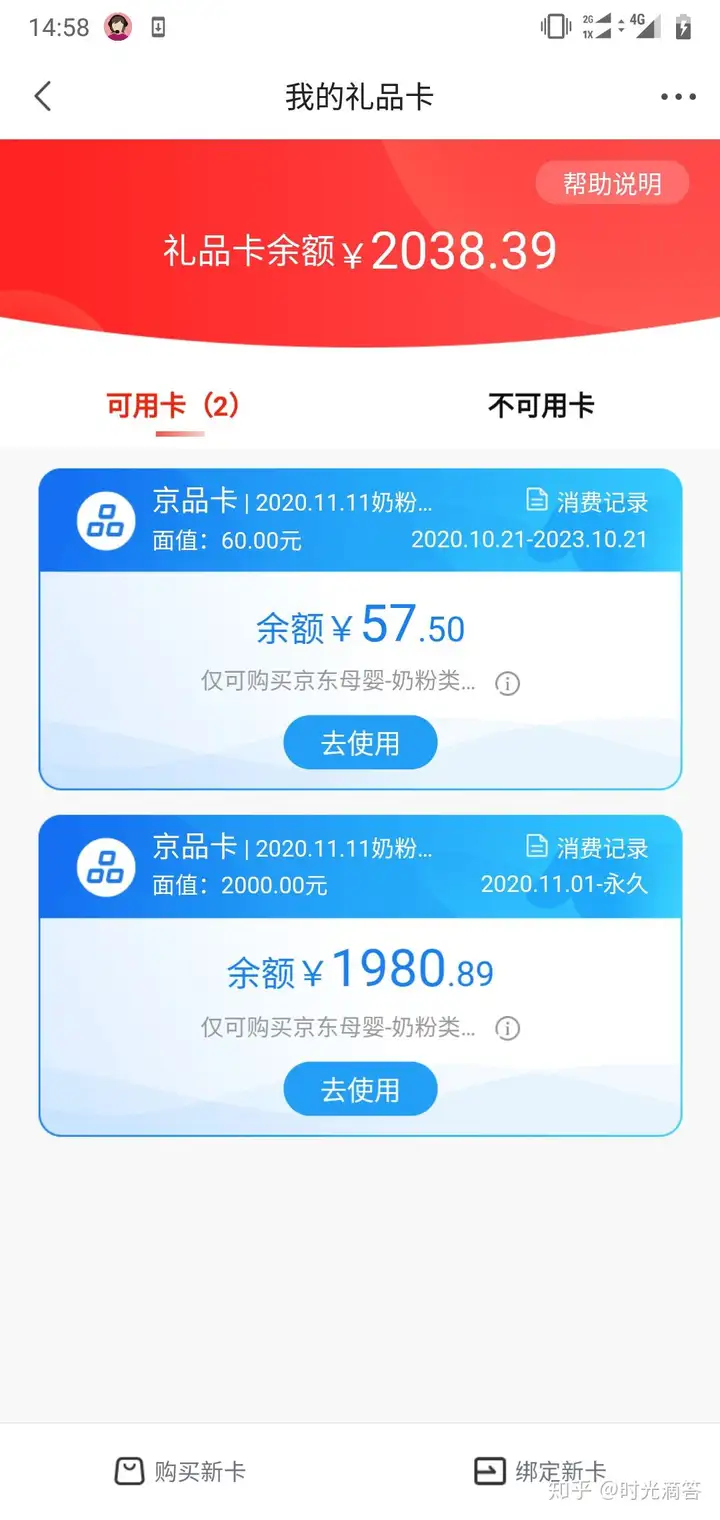View 消费记录 for the 60.00元 card

click(587, 501)
